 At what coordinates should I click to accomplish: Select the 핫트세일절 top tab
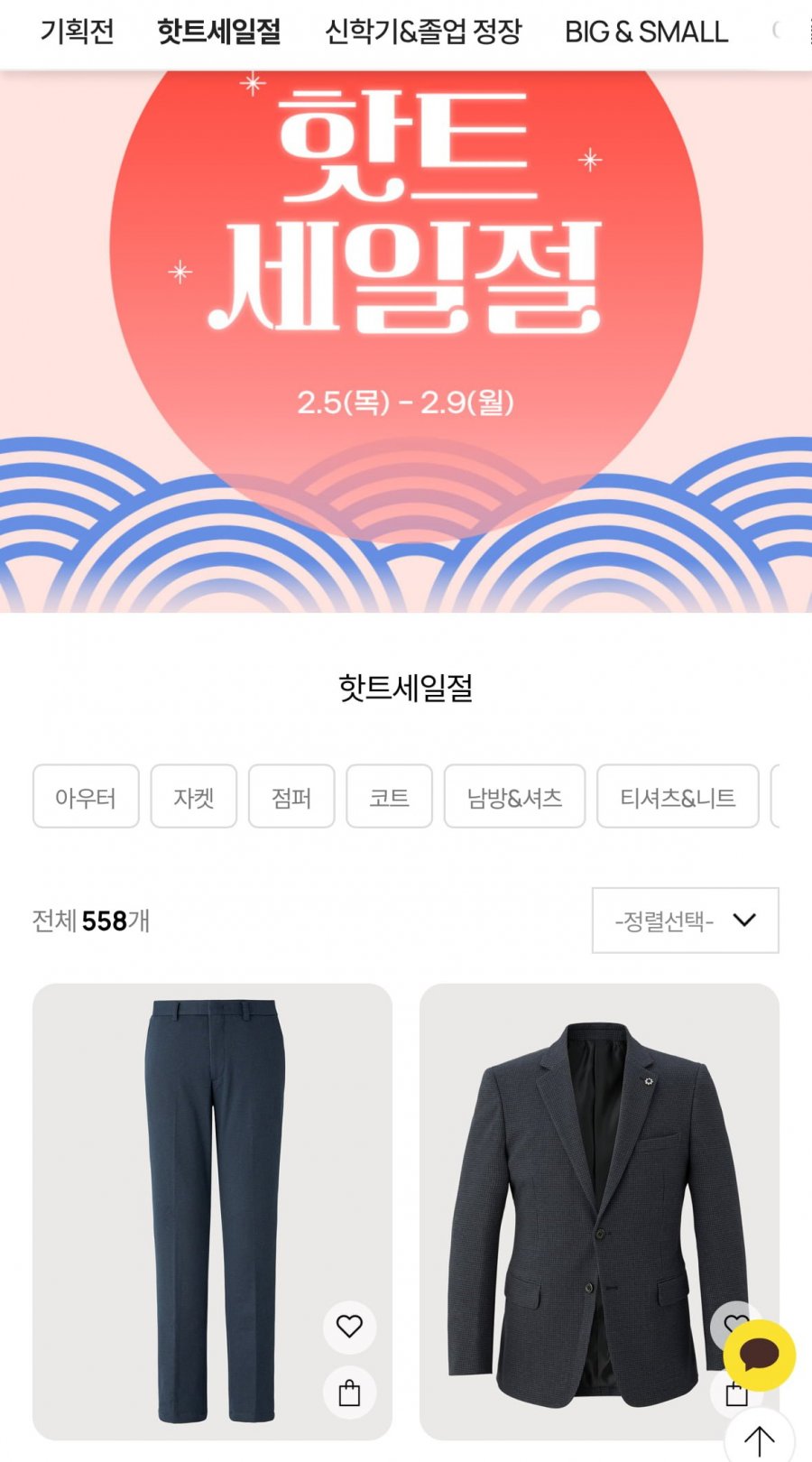coord(219,32)
